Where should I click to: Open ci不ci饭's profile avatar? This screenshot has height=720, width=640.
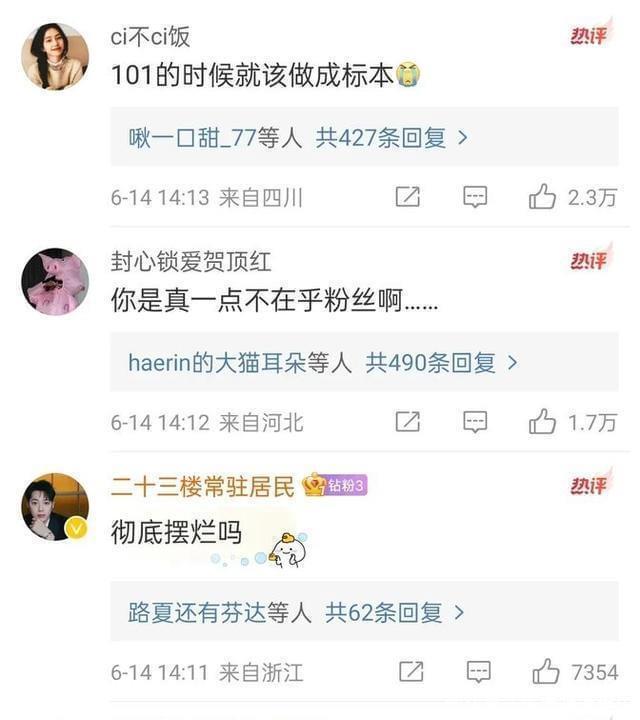(x=55, y=57)
